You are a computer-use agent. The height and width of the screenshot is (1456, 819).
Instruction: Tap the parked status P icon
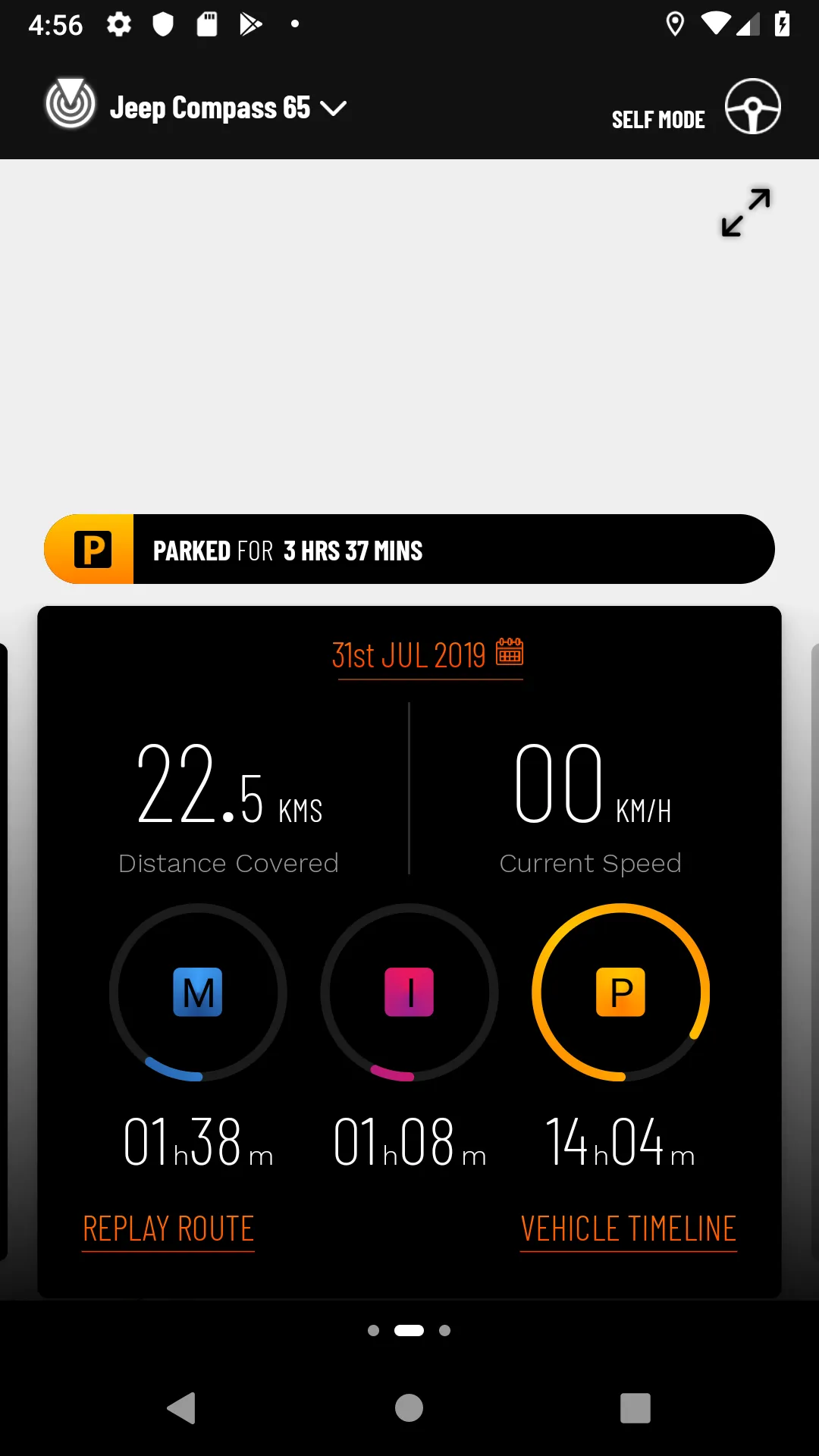tap(91, 548)
